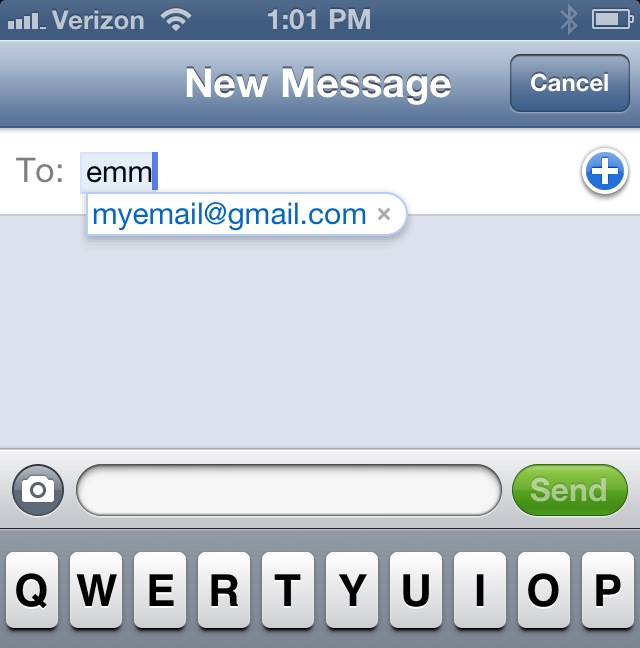
Task: Type the letter Q on keyboard
Action: [32, 593]
